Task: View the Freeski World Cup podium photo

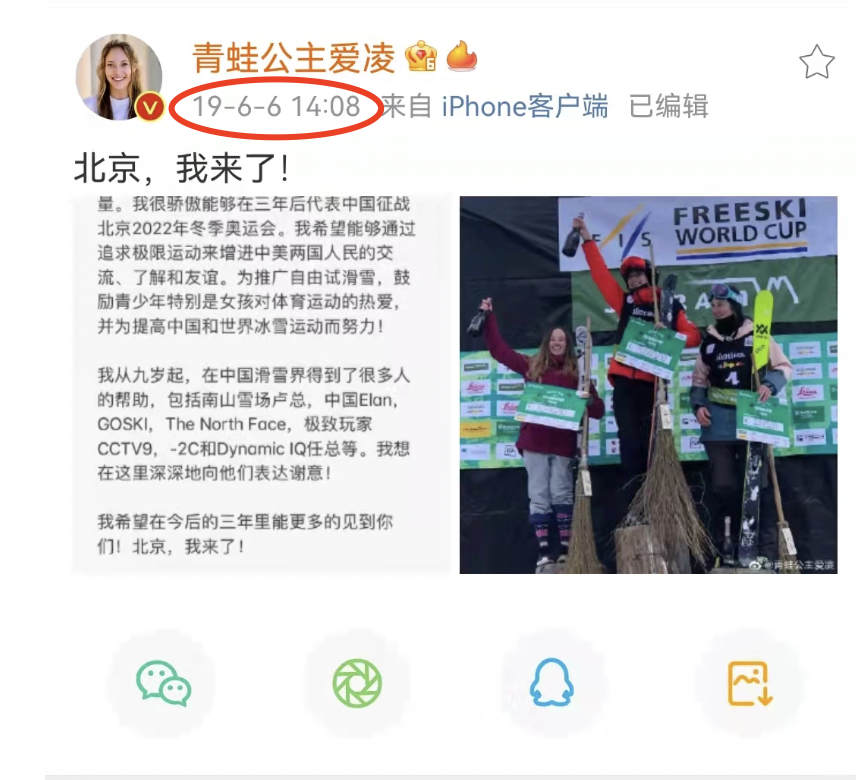Action: click(648, 385)
